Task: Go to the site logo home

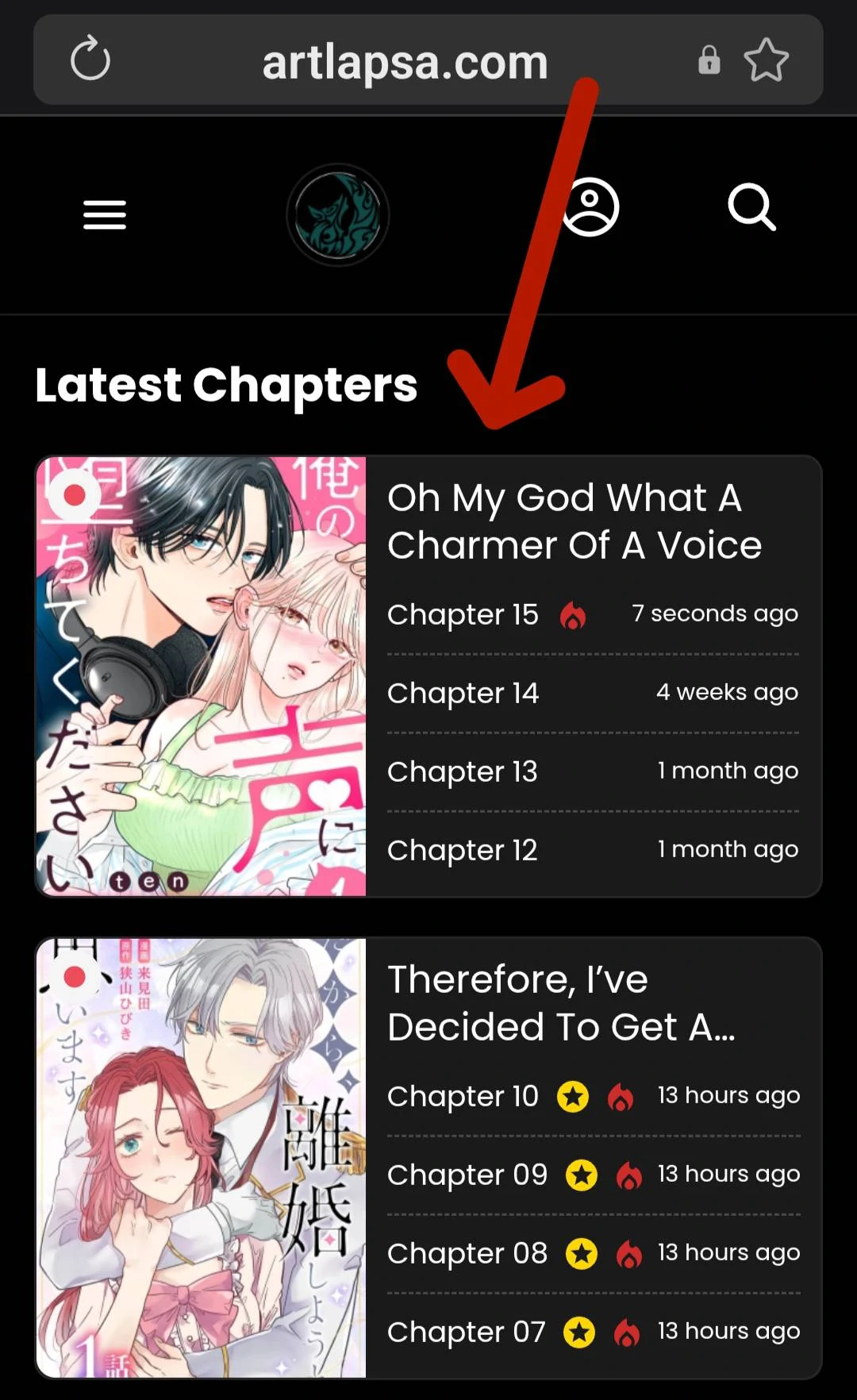Action: [338, 215]
